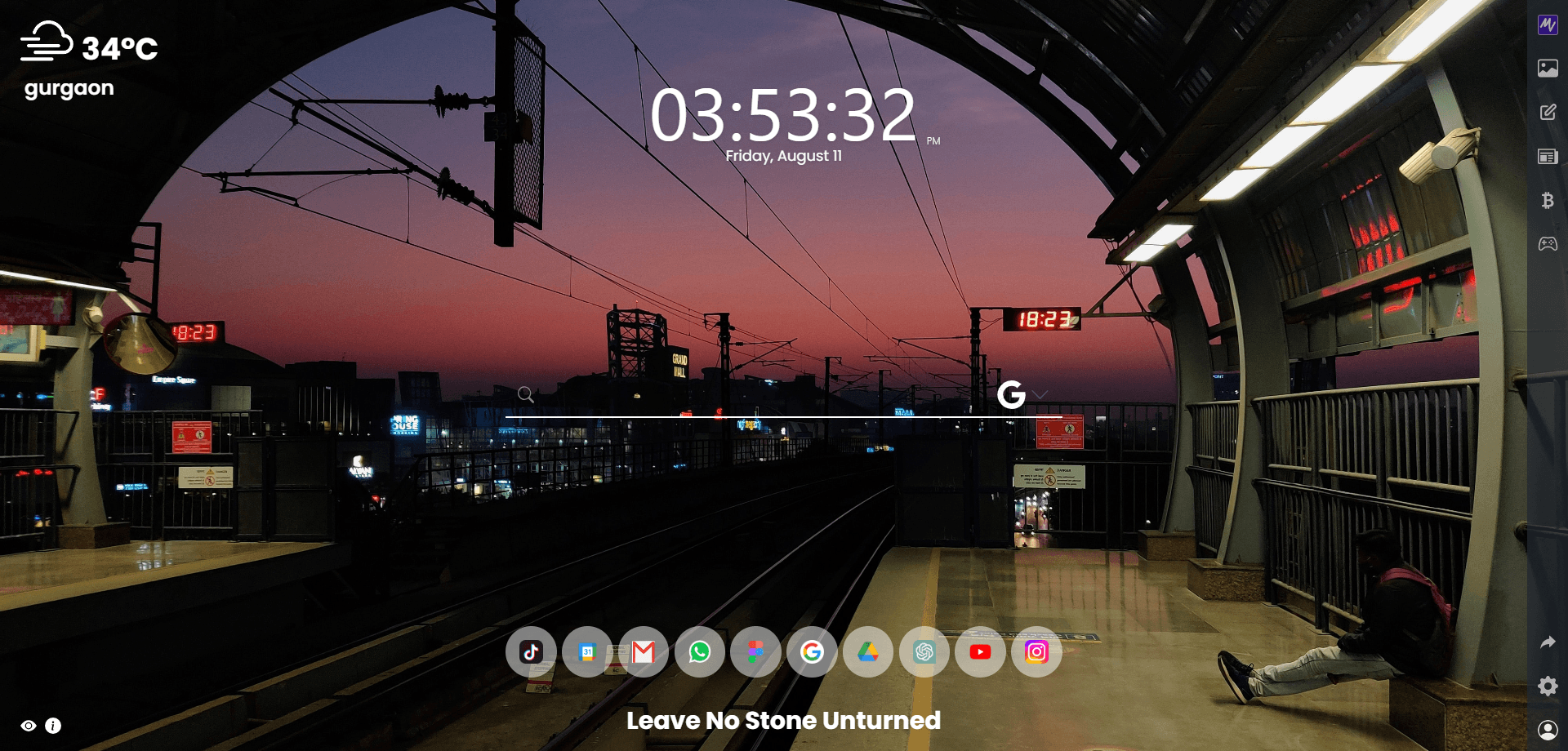Image resolution: width=1568 pixels, height=751 pixels.
Task: Open the wallpaper gallery icon in sidebar
Action: tap(1548, 69)
